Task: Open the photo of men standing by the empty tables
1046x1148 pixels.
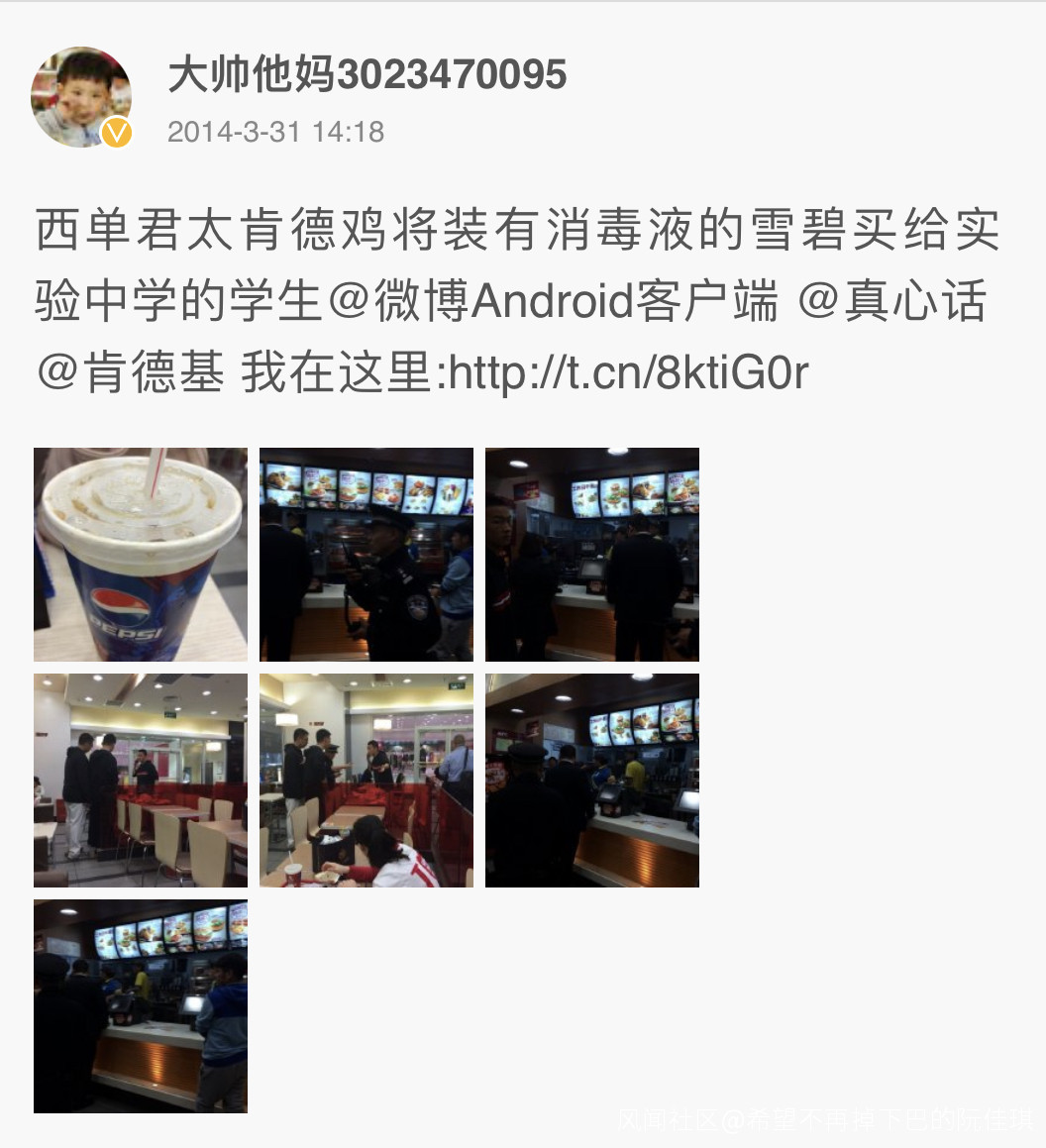Action: (141, 781)
